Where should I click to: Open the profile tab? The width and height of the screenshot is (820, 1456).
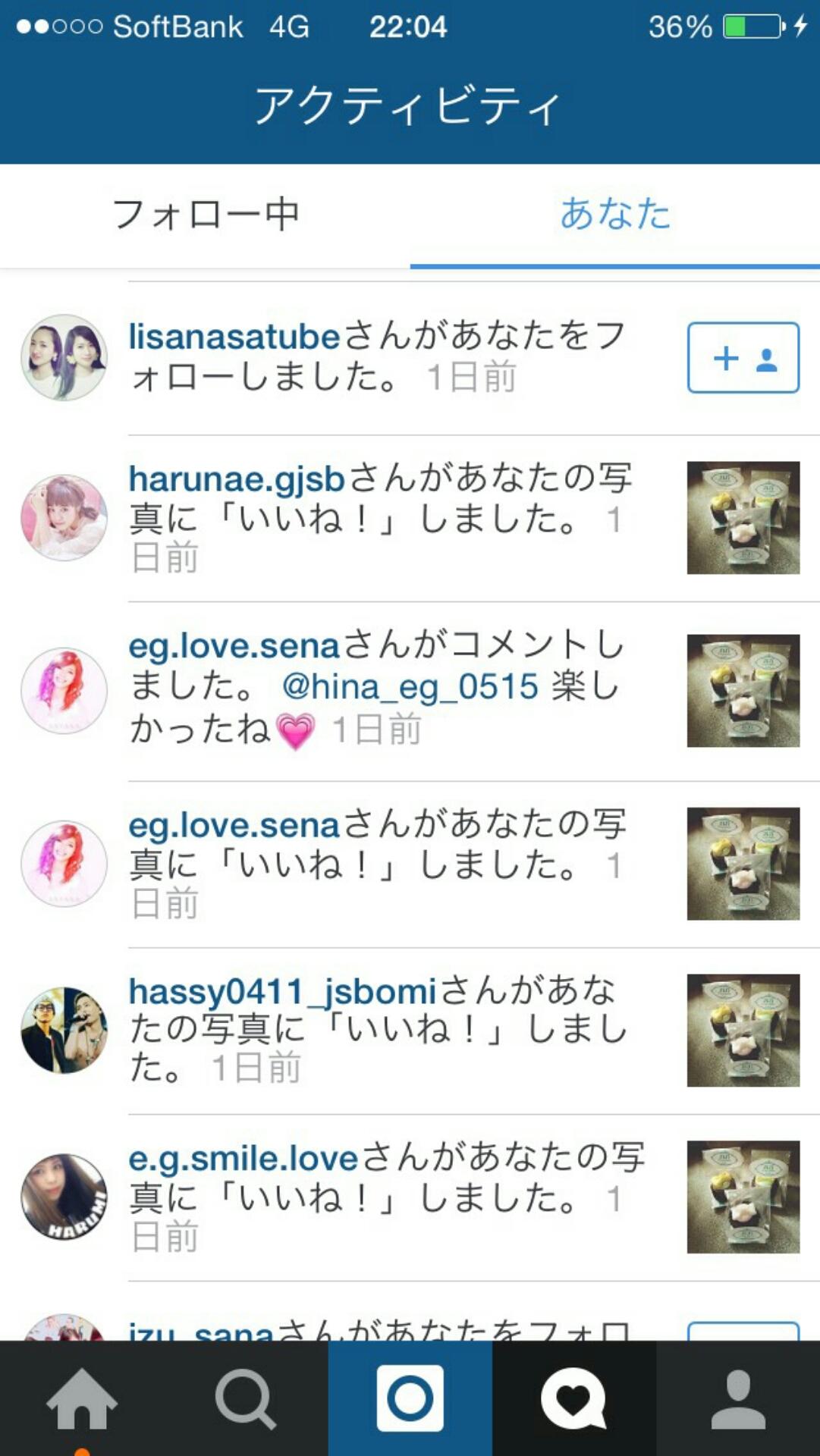pyautogui.click(x=737, y=1398)
